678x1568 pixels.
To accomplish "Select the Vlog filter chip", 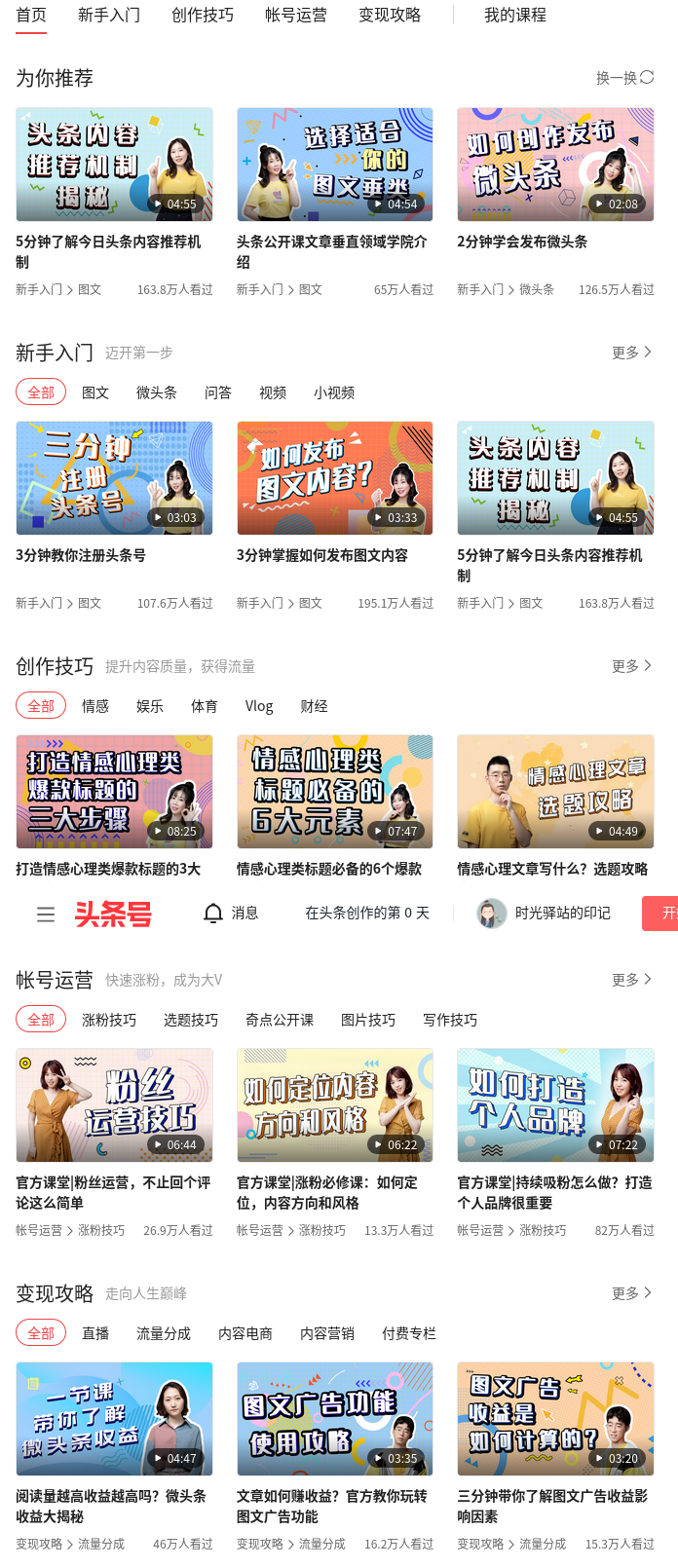I will 259,706.
